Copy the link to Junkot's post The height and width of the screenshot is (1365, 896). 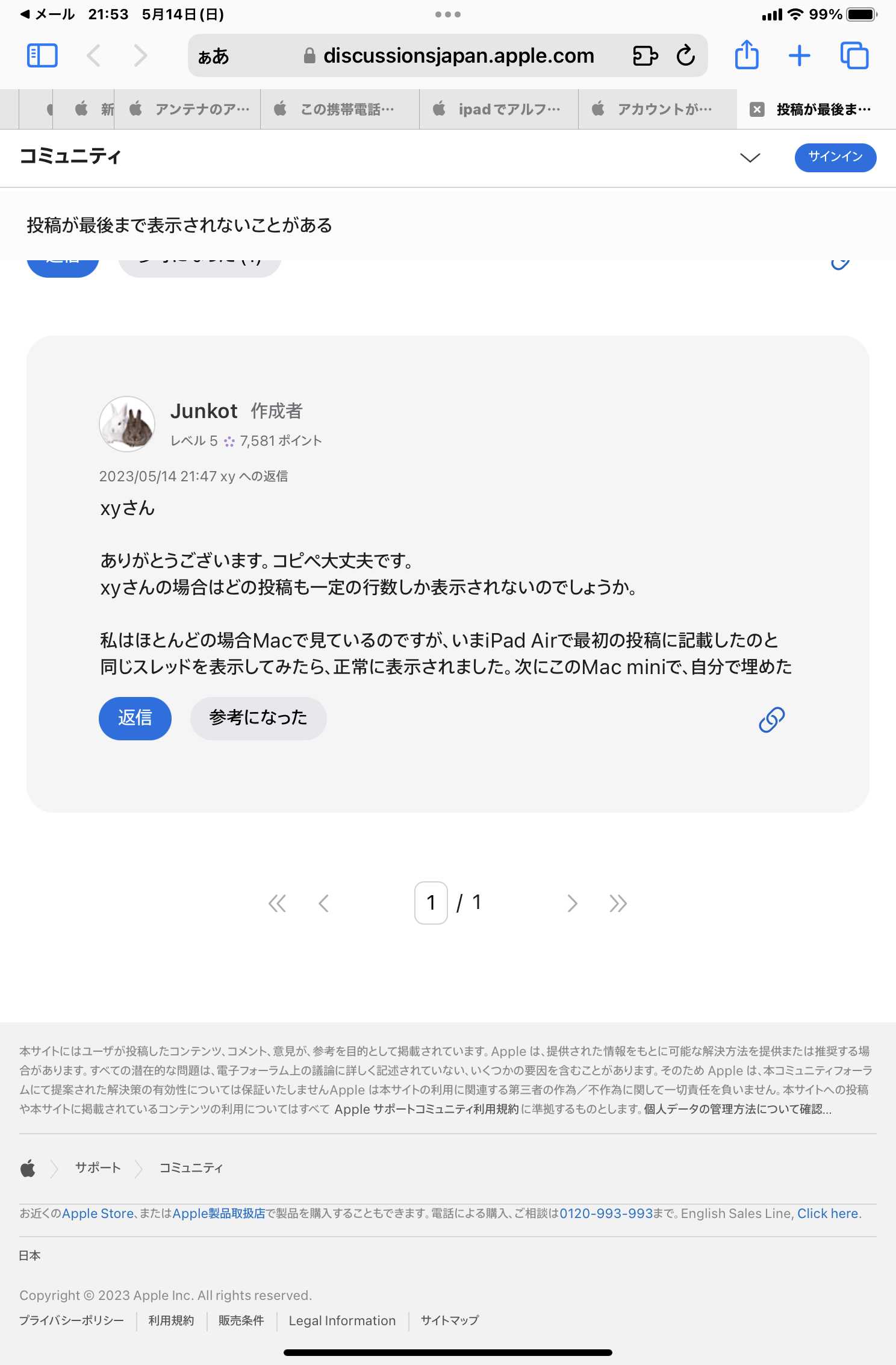pyautogui.click(x=771, y=719)
